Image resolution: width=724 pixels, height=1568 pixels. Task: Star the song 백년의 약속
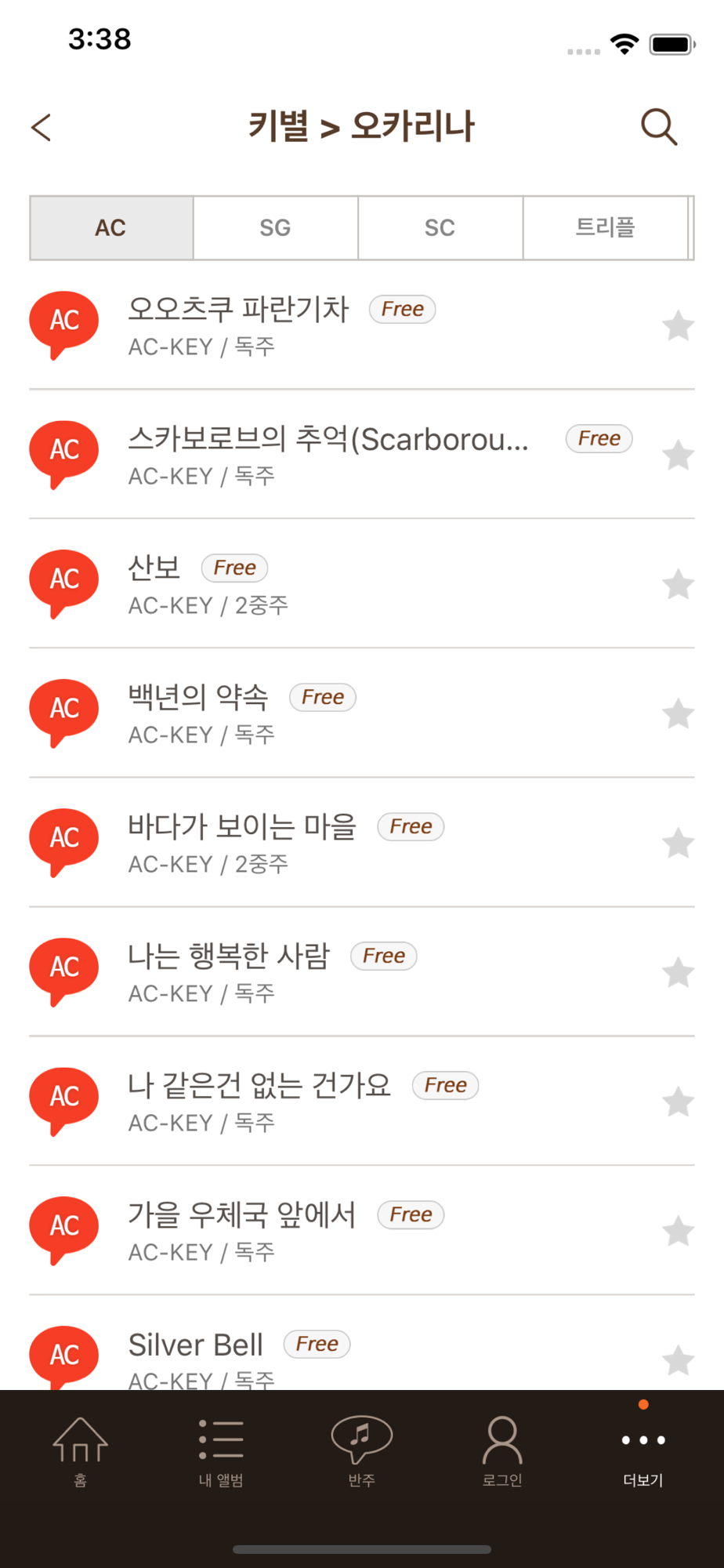[678, 713]
